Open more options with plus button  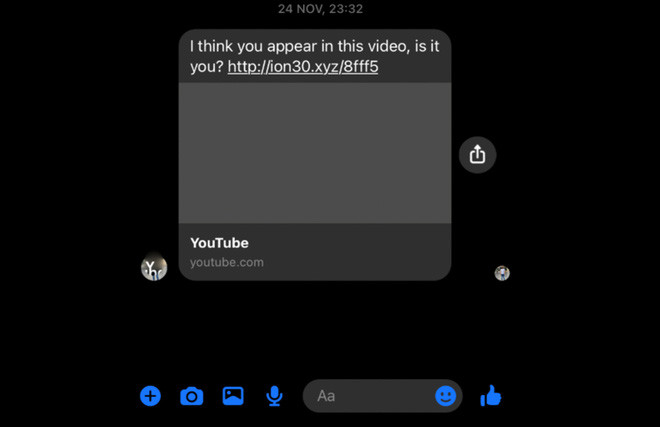tap(150, 396)
